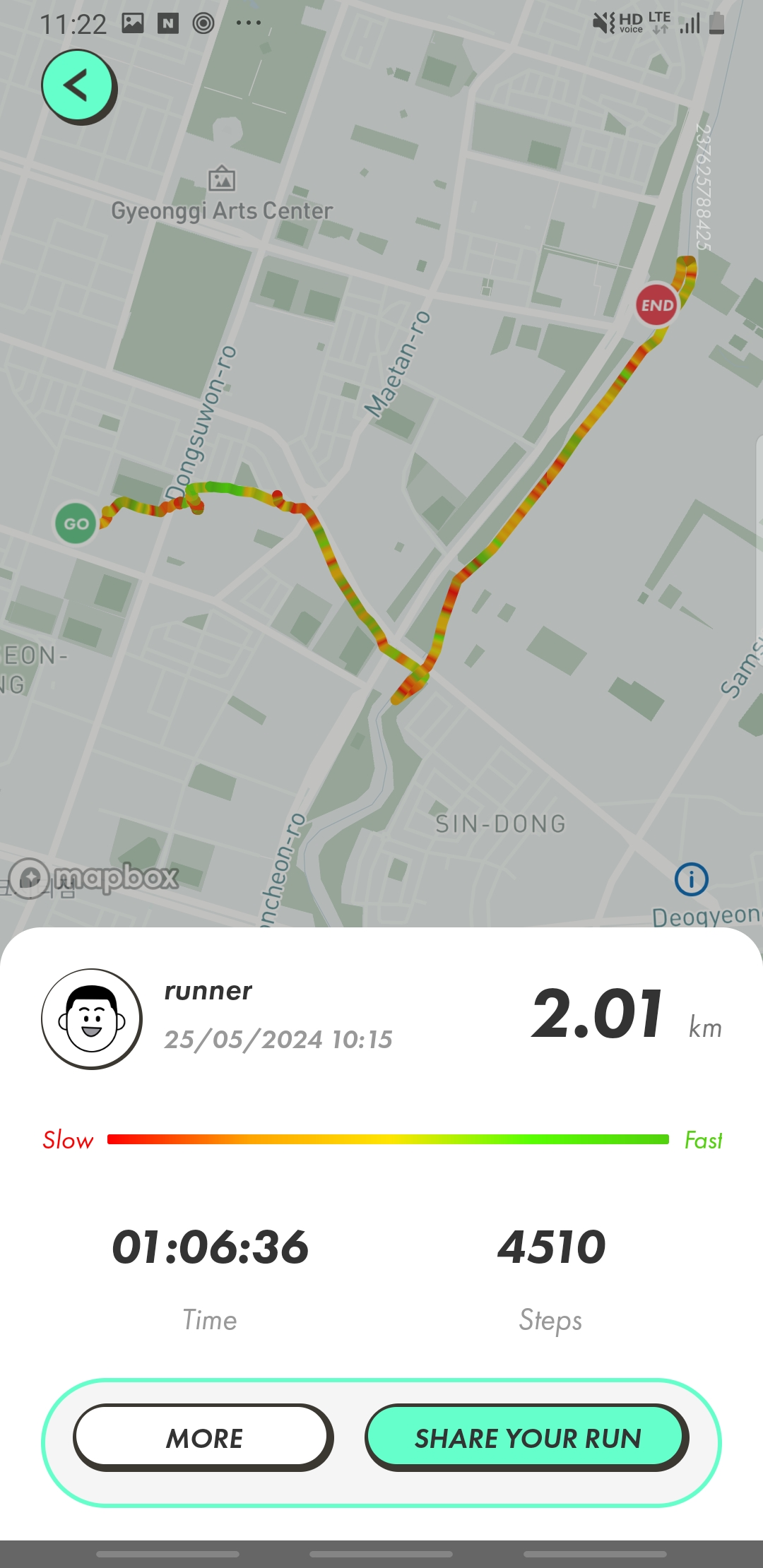This screenshot has width=763, height=1568.
Task: Tap the GO start marker on route
Action: [76, 523]
